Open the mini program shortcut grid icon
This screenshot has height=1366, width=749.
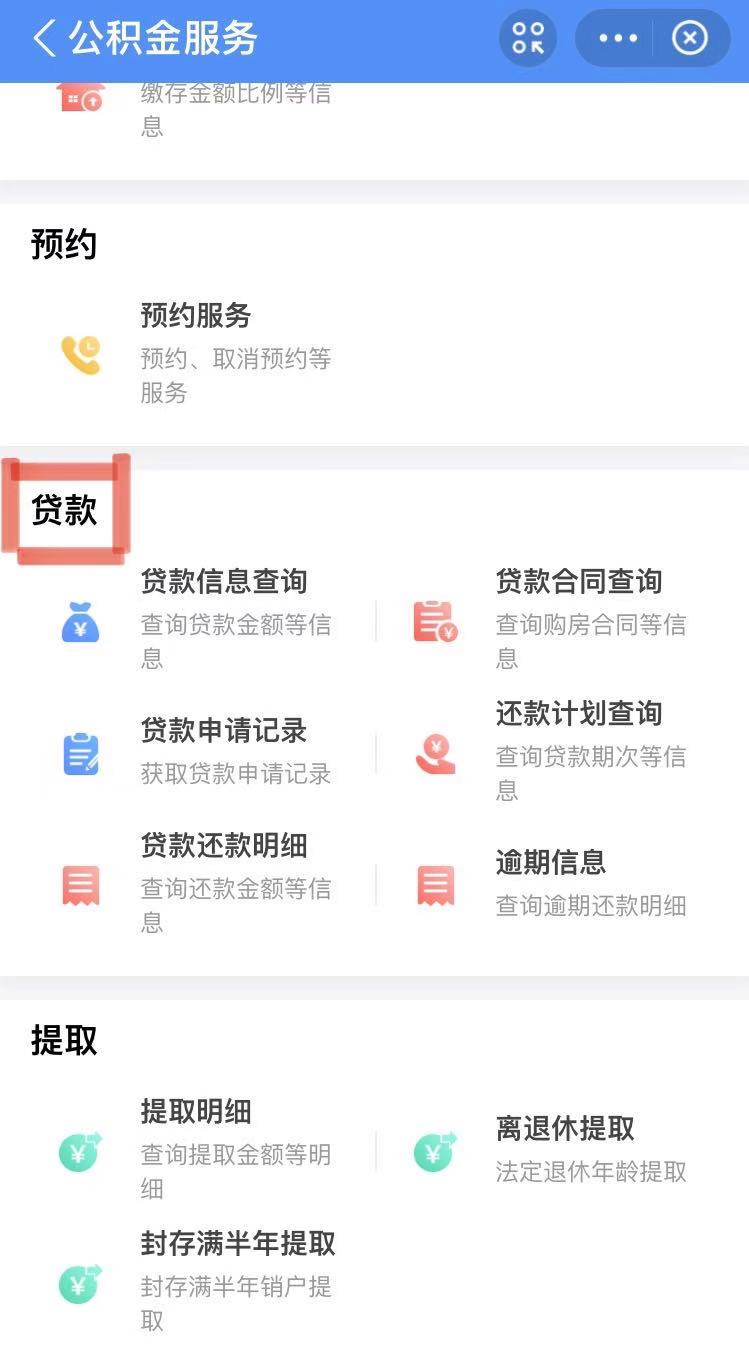coord(528,39)
